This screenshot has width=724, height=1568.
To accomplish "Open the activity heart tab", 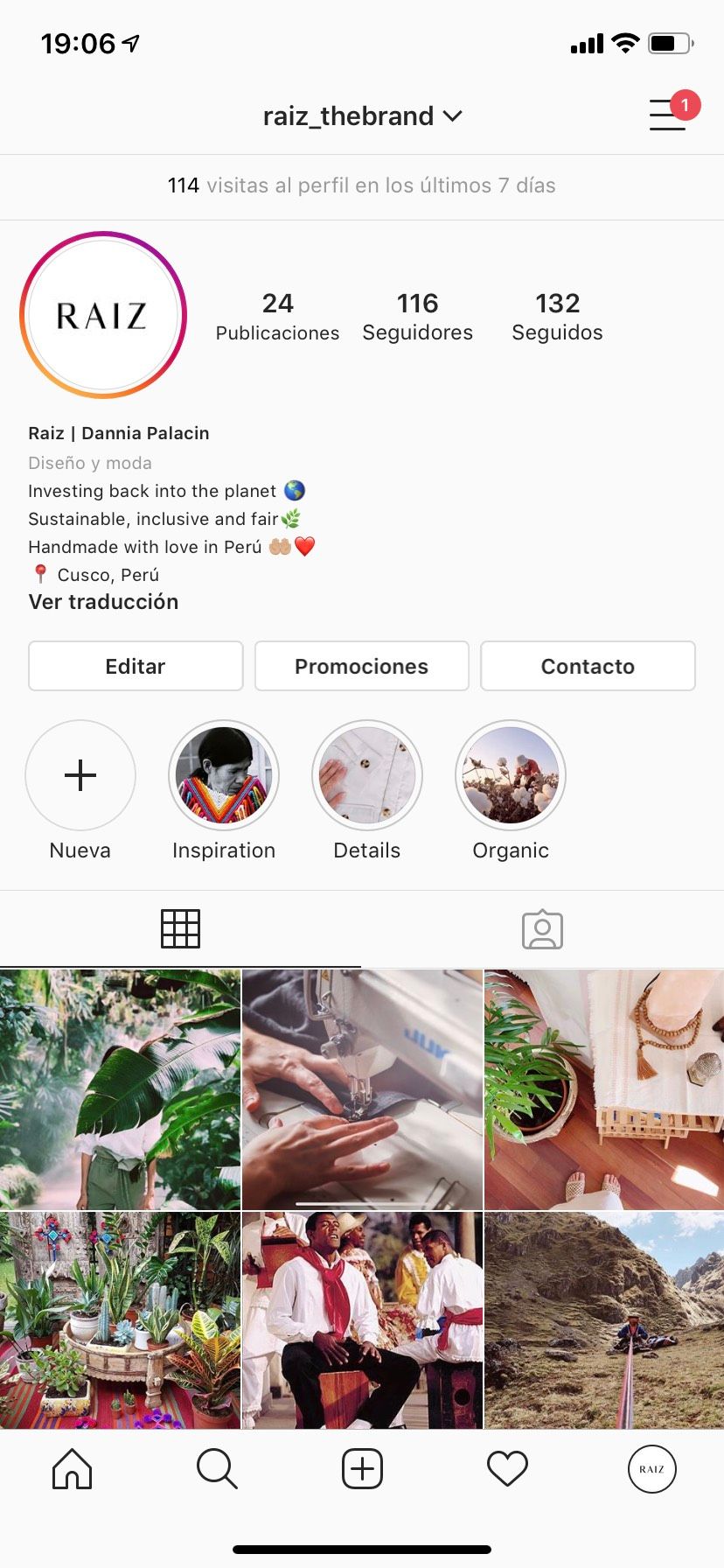I will click(x=507, y=1469).
